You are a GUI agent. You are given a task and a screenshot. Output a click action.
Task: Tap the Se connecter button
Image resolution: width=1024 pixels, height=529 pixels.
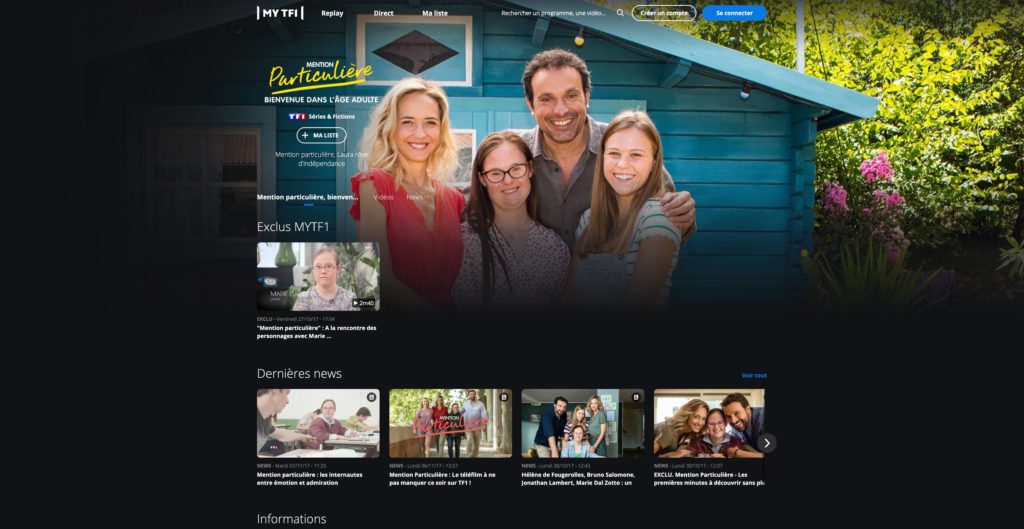point(734,13)
